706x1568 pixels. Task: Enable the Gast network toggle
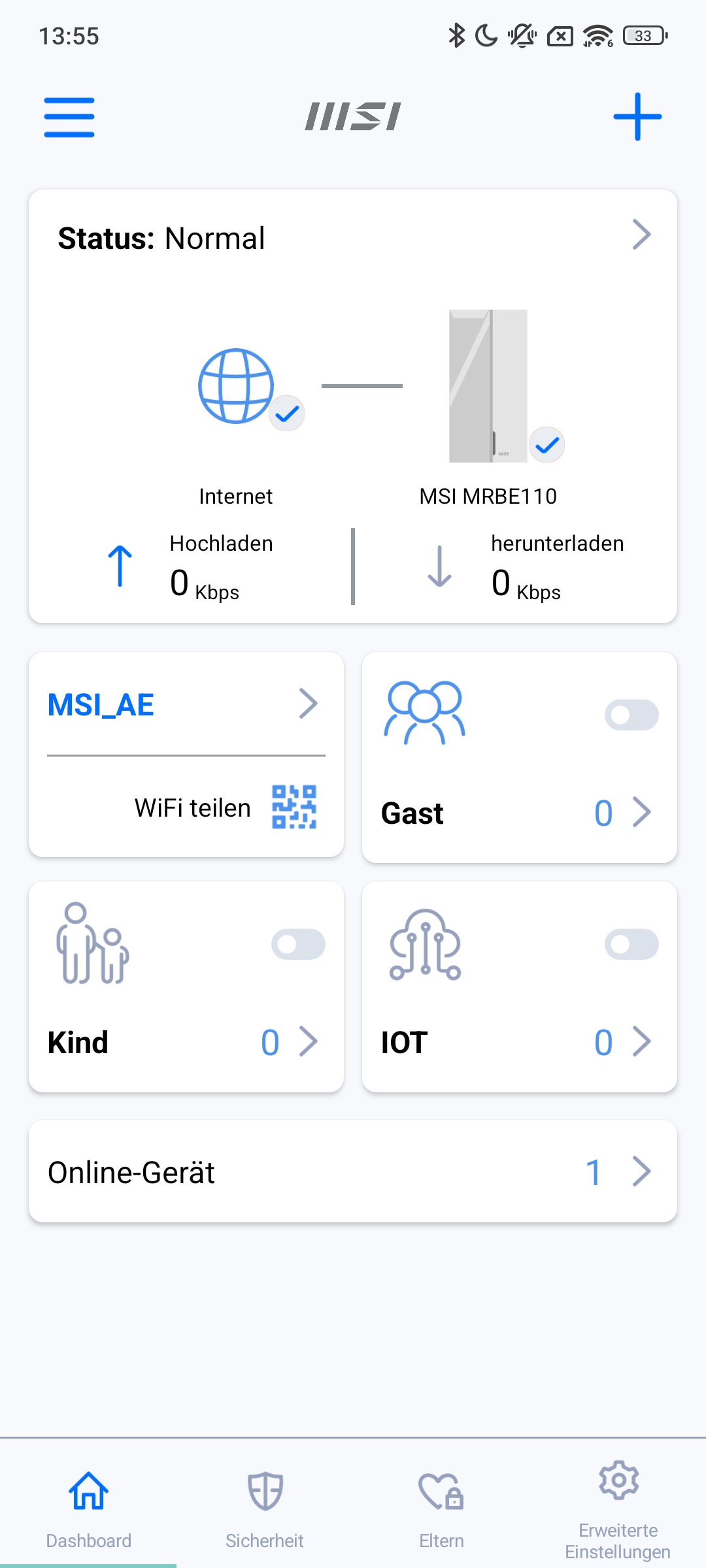pyautogui.click(x=631, y=715)
